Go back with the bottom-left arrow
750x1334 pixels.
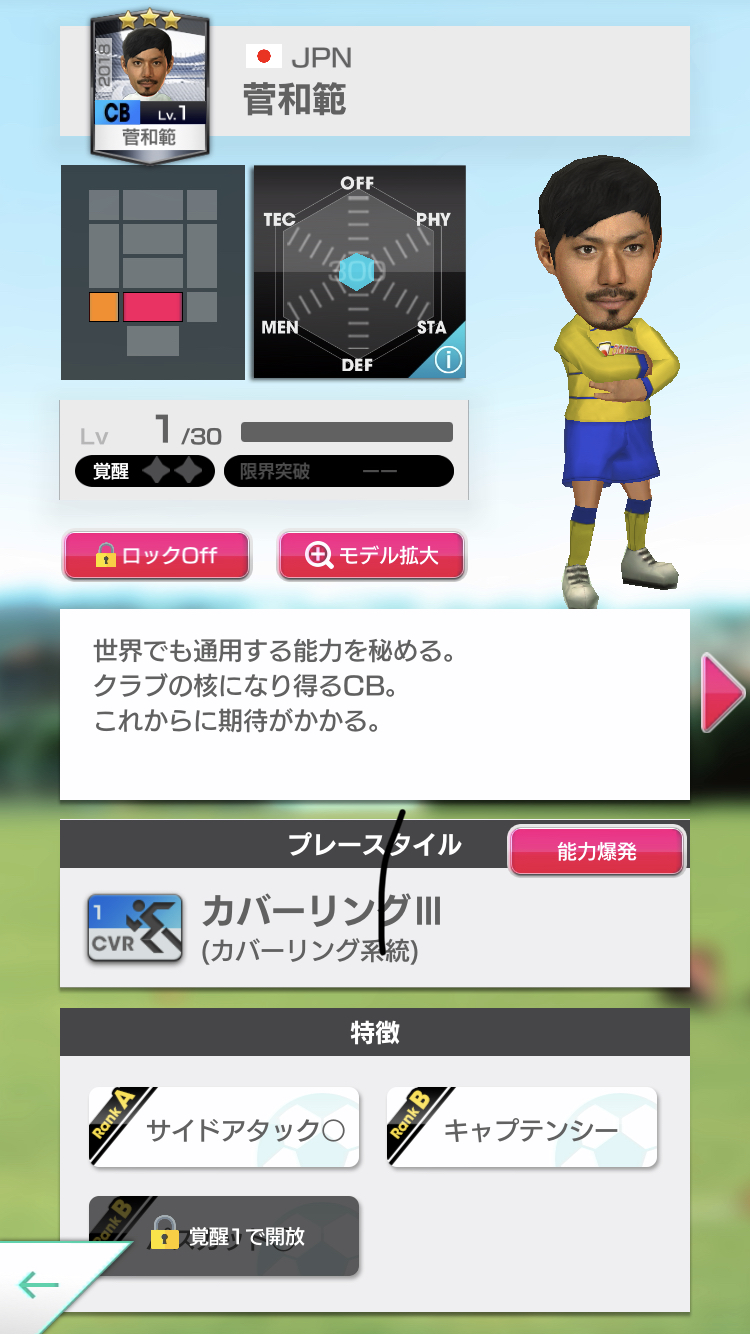[40, 1285]
